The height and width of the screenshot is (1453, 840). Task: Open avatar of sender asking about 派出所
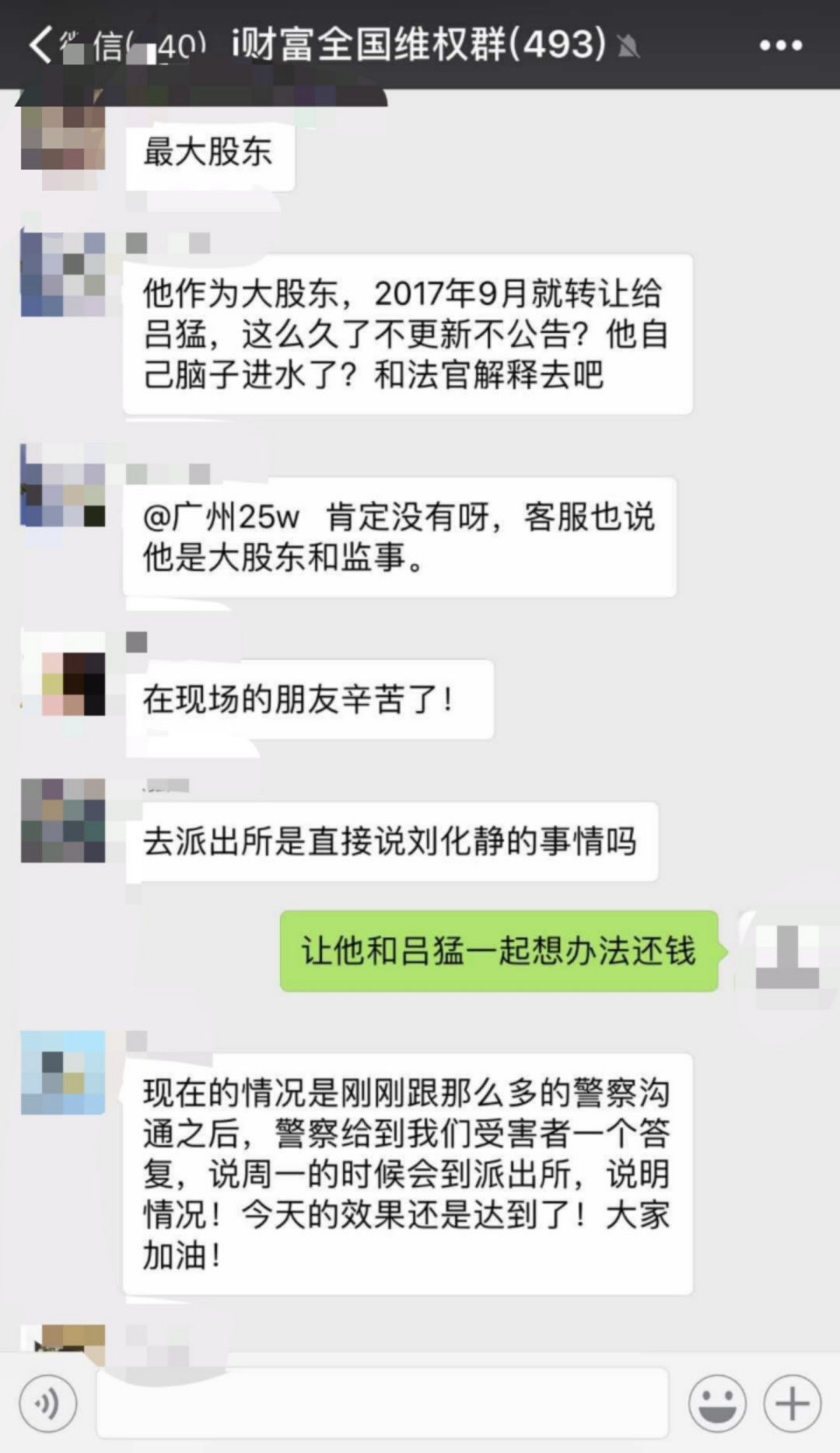[63, 821]
